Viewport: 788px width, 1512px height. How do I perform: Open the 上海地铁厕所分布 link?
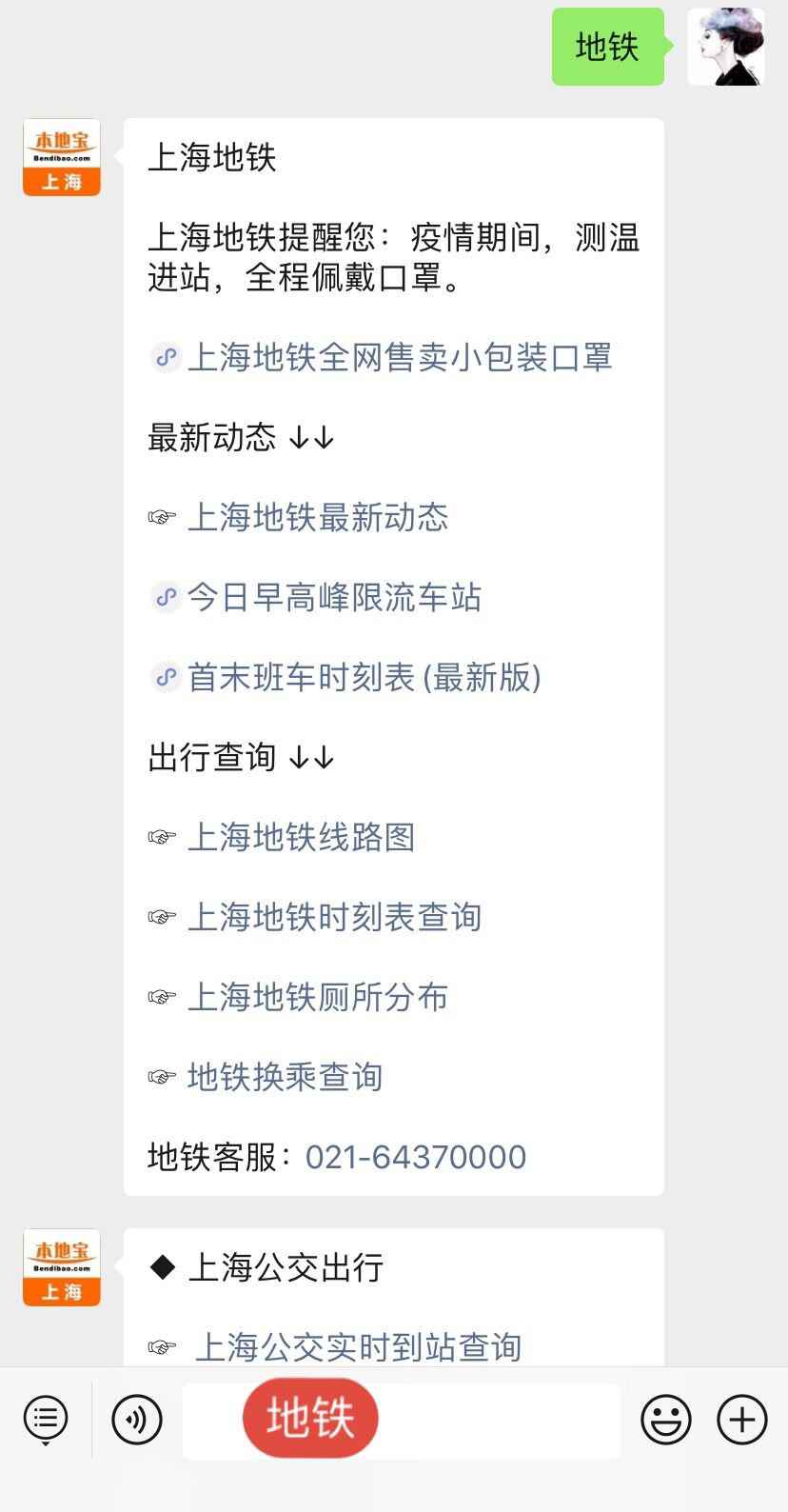pyautogui.click(x=318, y=998)
